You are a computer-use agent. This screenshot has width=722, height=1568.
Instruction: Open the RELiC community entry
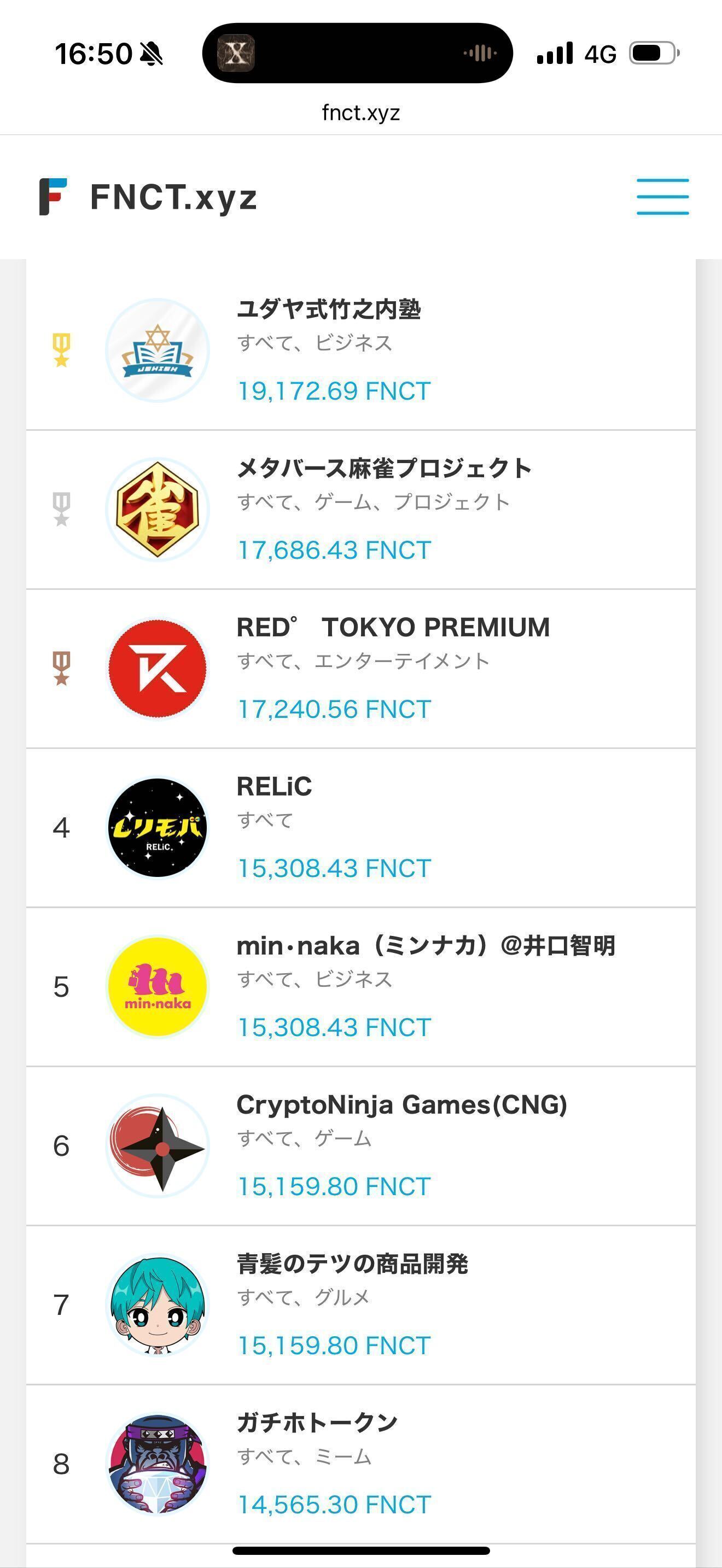361,828
